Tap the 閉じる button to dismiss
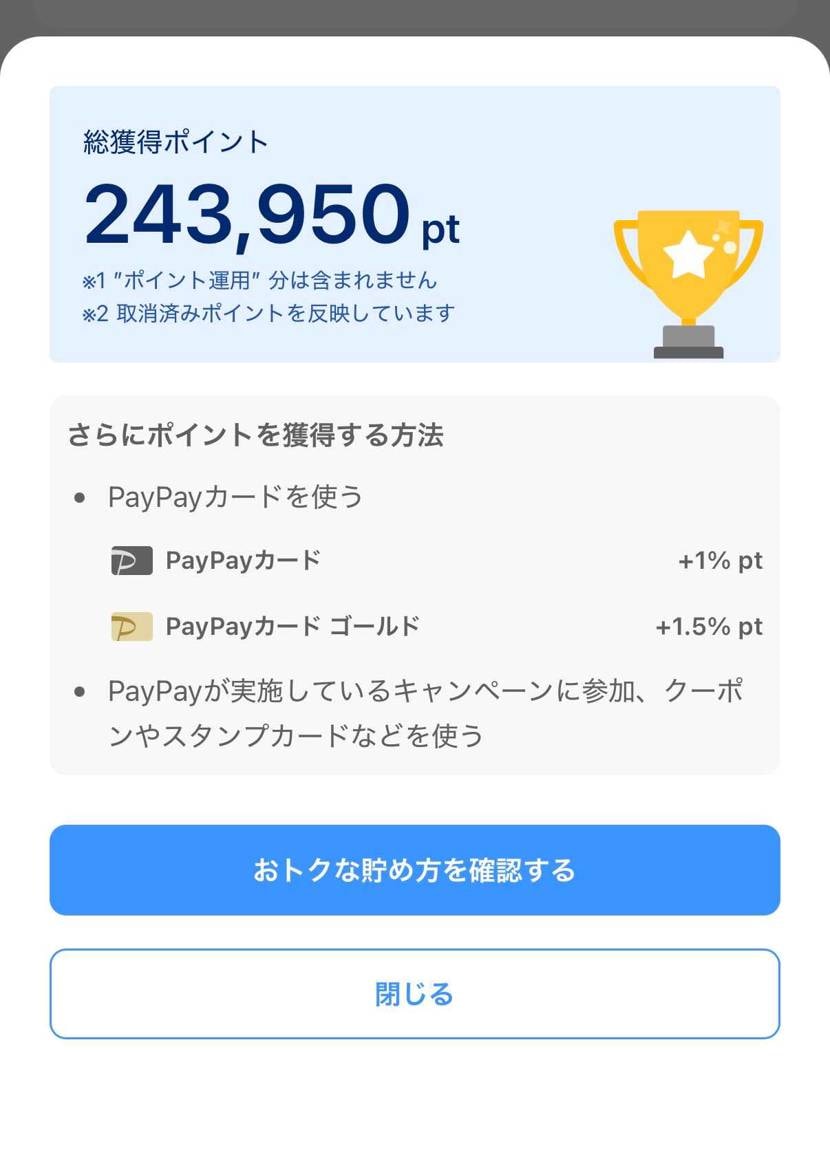This screenshot has height=1159, width=830. (414, 993)
